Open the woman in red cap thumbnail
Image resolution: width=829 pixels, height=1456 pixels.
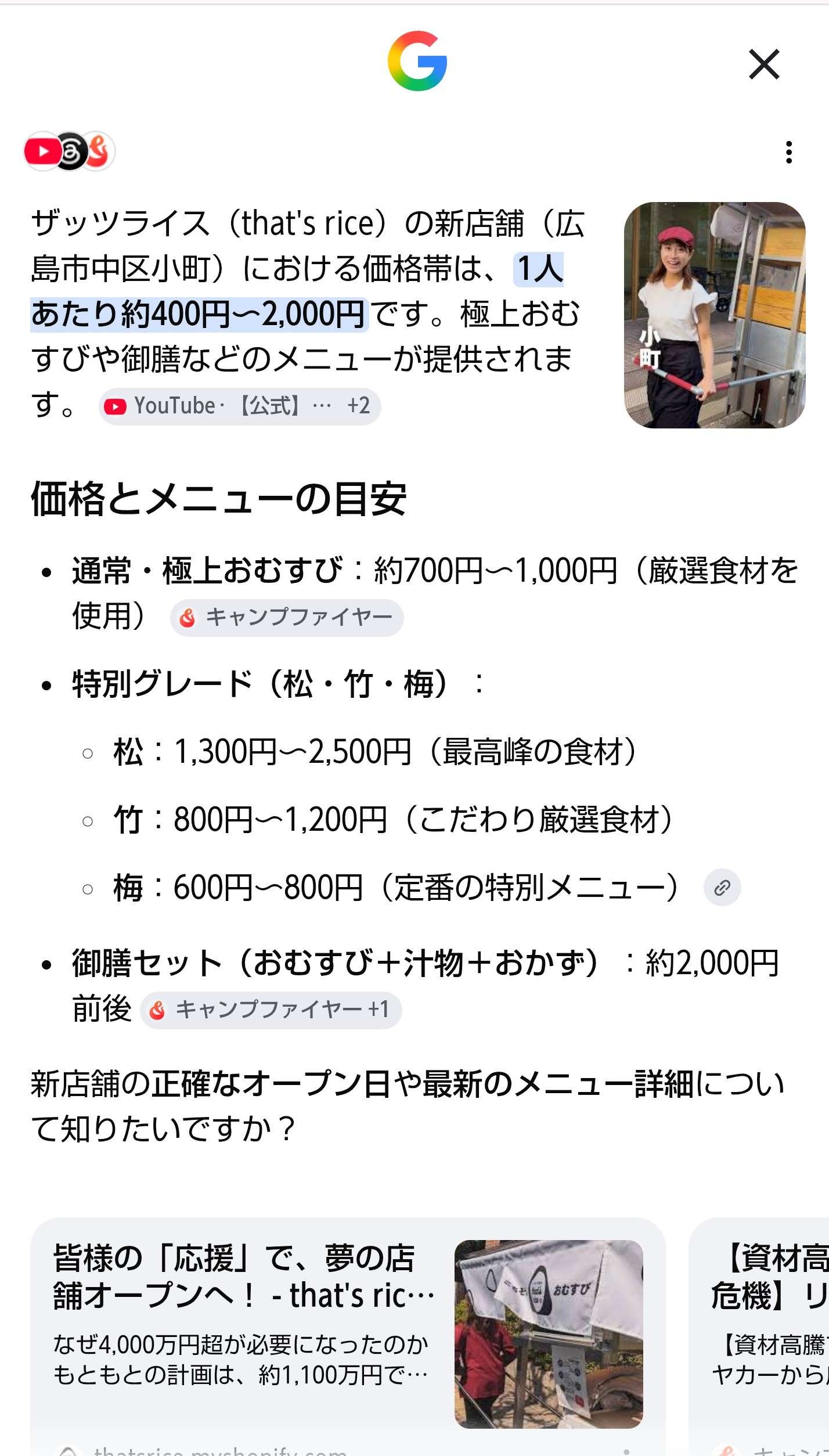(x=714, y=315)
